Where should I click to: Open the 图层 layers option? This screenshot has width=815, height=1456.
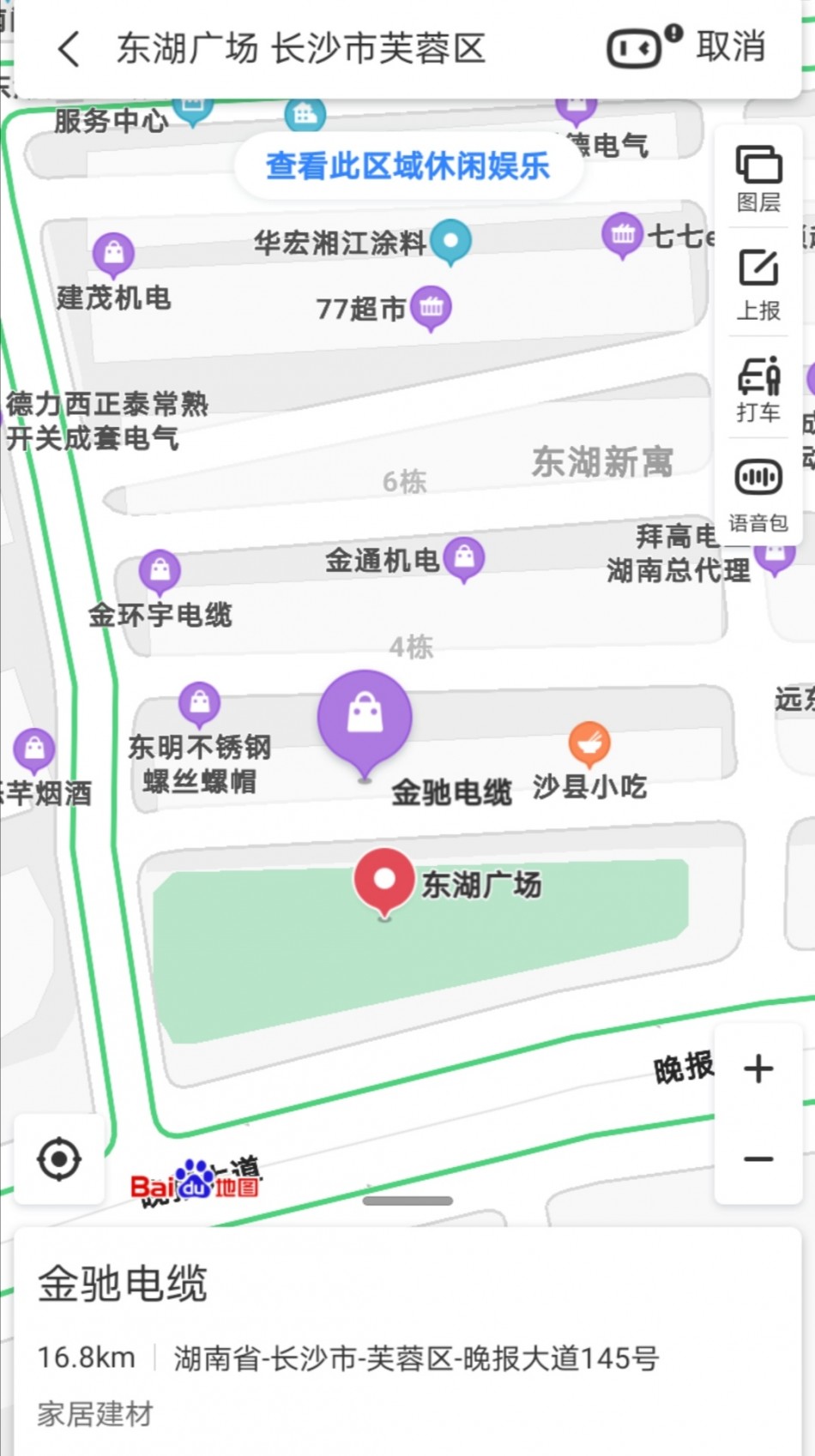tap(758, 177)
